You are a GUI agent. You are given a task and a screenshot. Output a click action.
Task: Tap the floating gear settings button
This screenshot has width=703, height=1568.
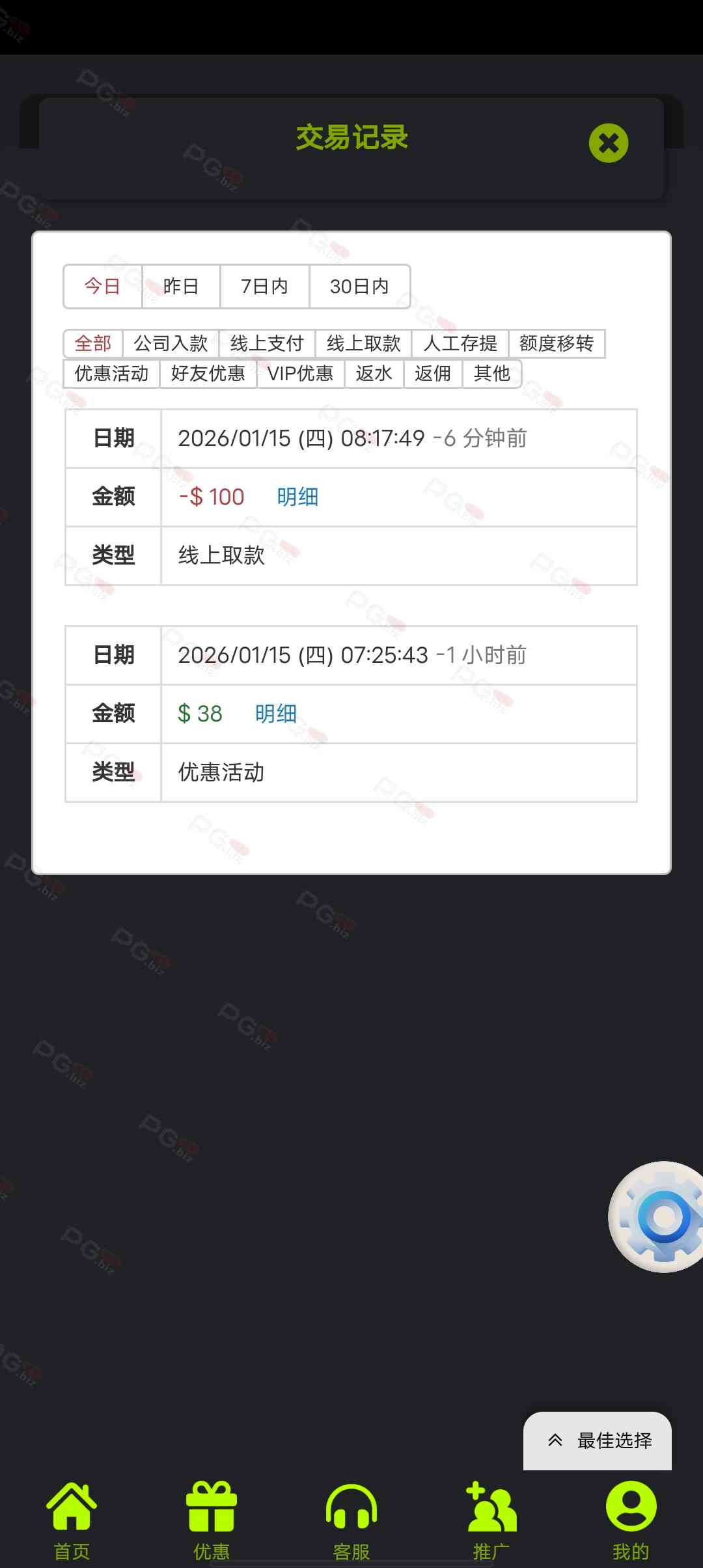pyautogui.click(x=661, y=1216)
